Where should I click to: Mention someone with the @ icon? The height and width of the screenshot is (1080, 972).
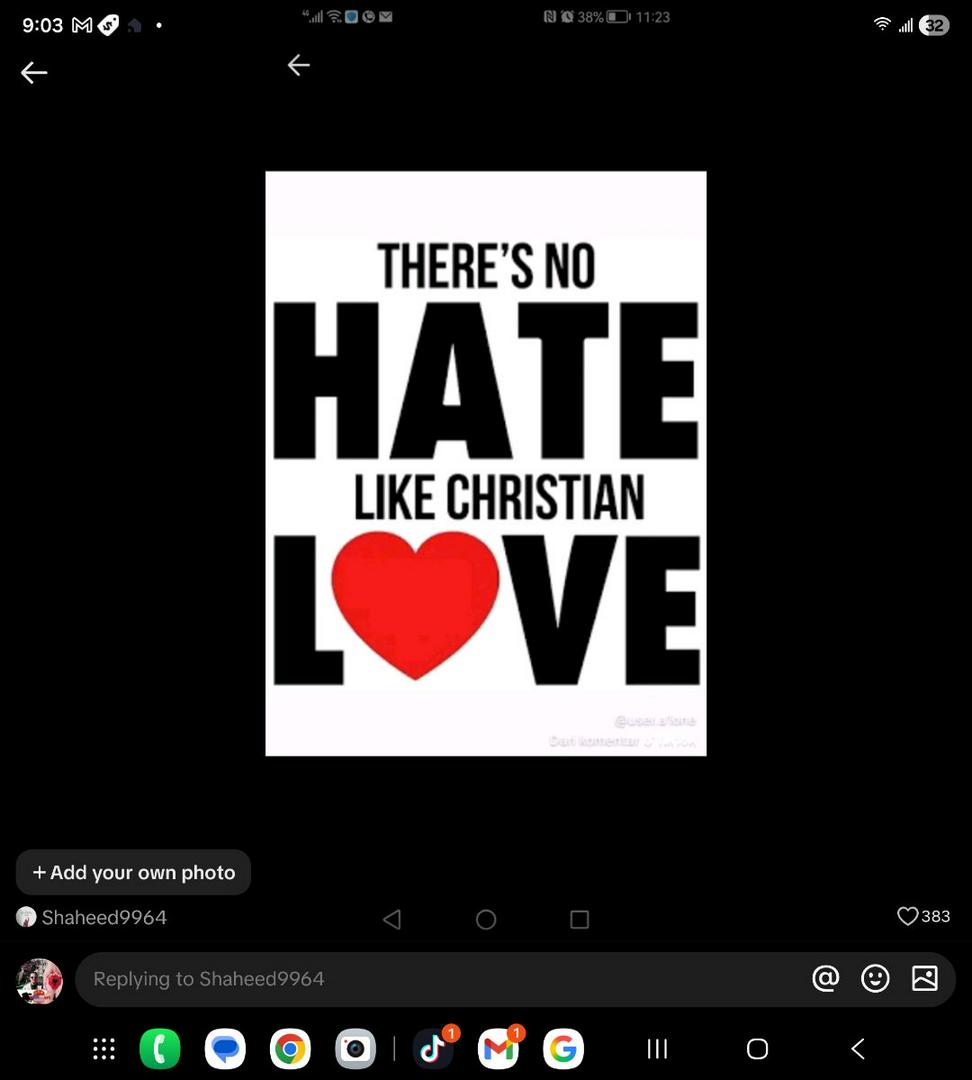point(825,979)
